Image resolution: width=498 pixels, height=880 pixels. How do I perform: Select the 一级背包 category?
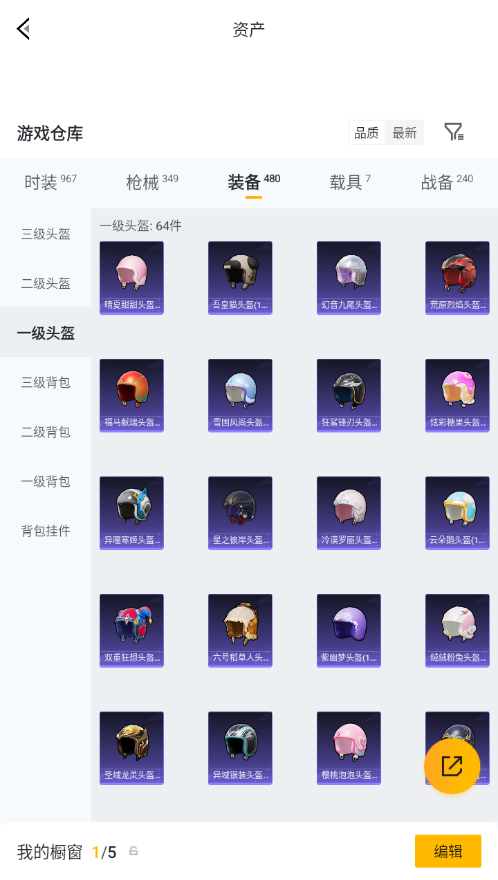click(x=45, y=481)
